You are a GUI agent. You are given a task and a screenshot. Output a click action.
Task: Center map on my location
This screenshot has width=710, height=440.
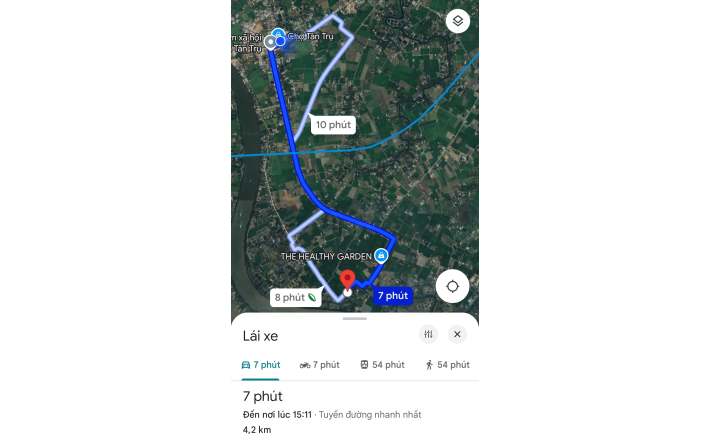452,286
